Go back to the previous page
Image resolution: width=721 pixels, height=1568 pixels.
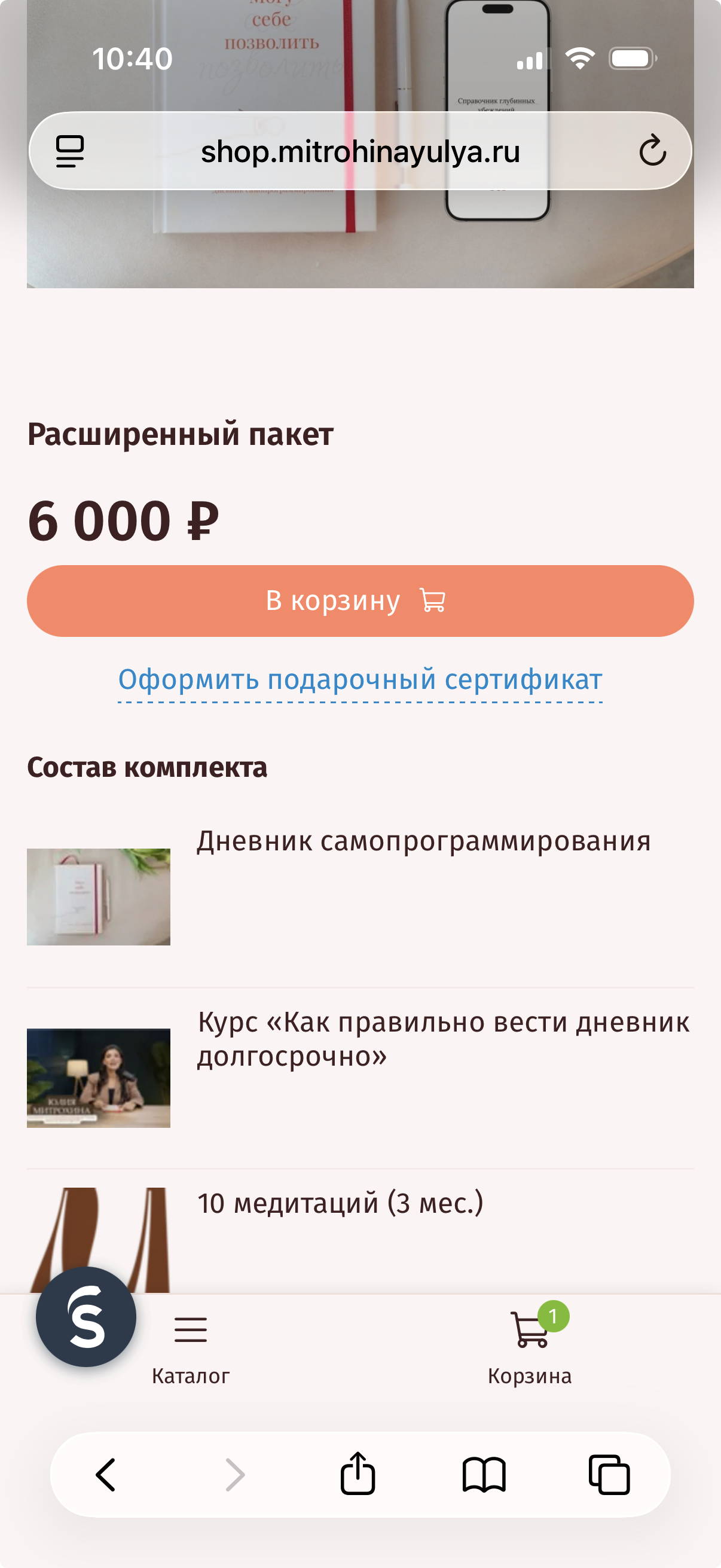[x=106, y=1475]
